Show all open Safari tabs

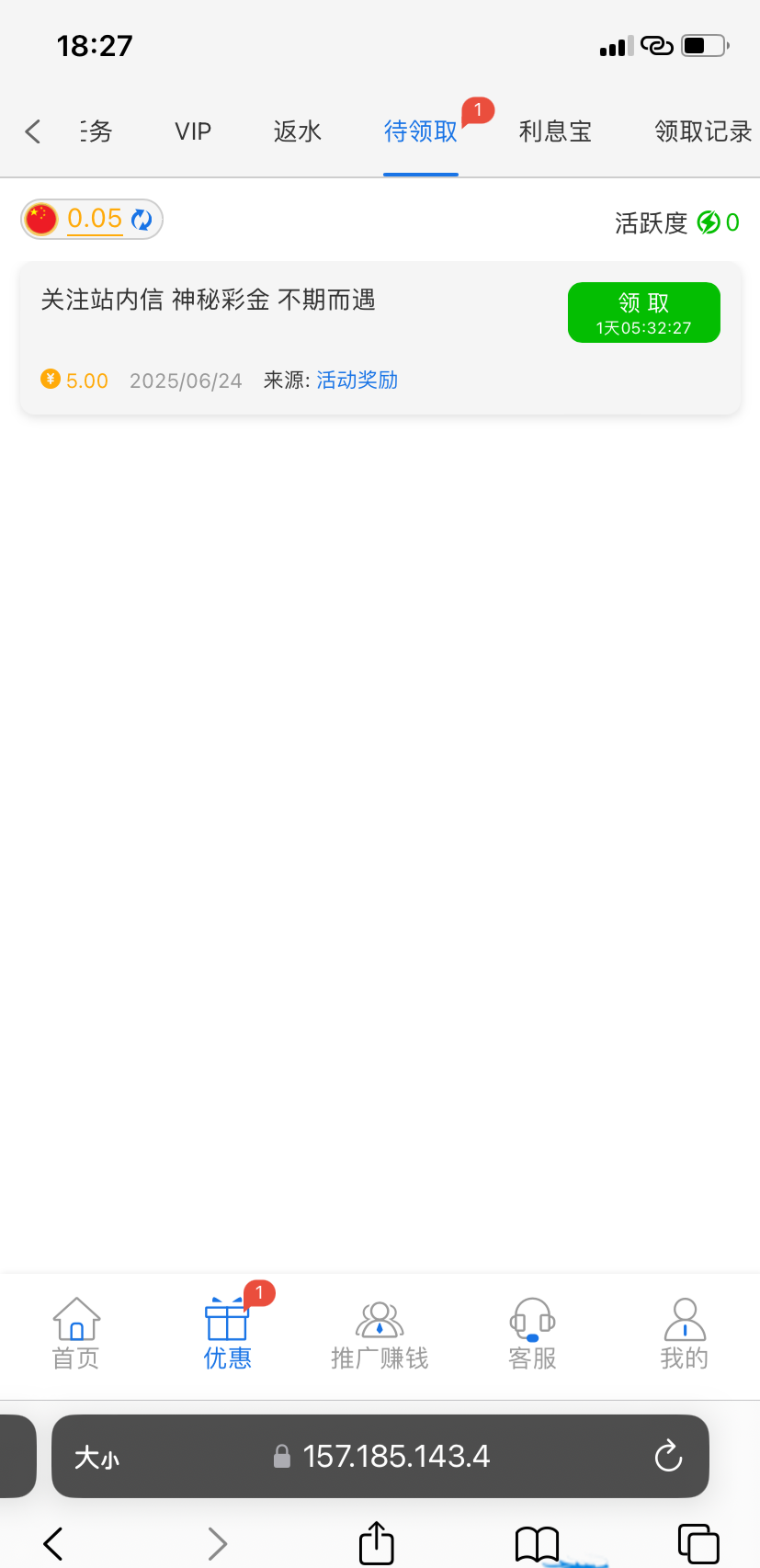coord(698,1542)
